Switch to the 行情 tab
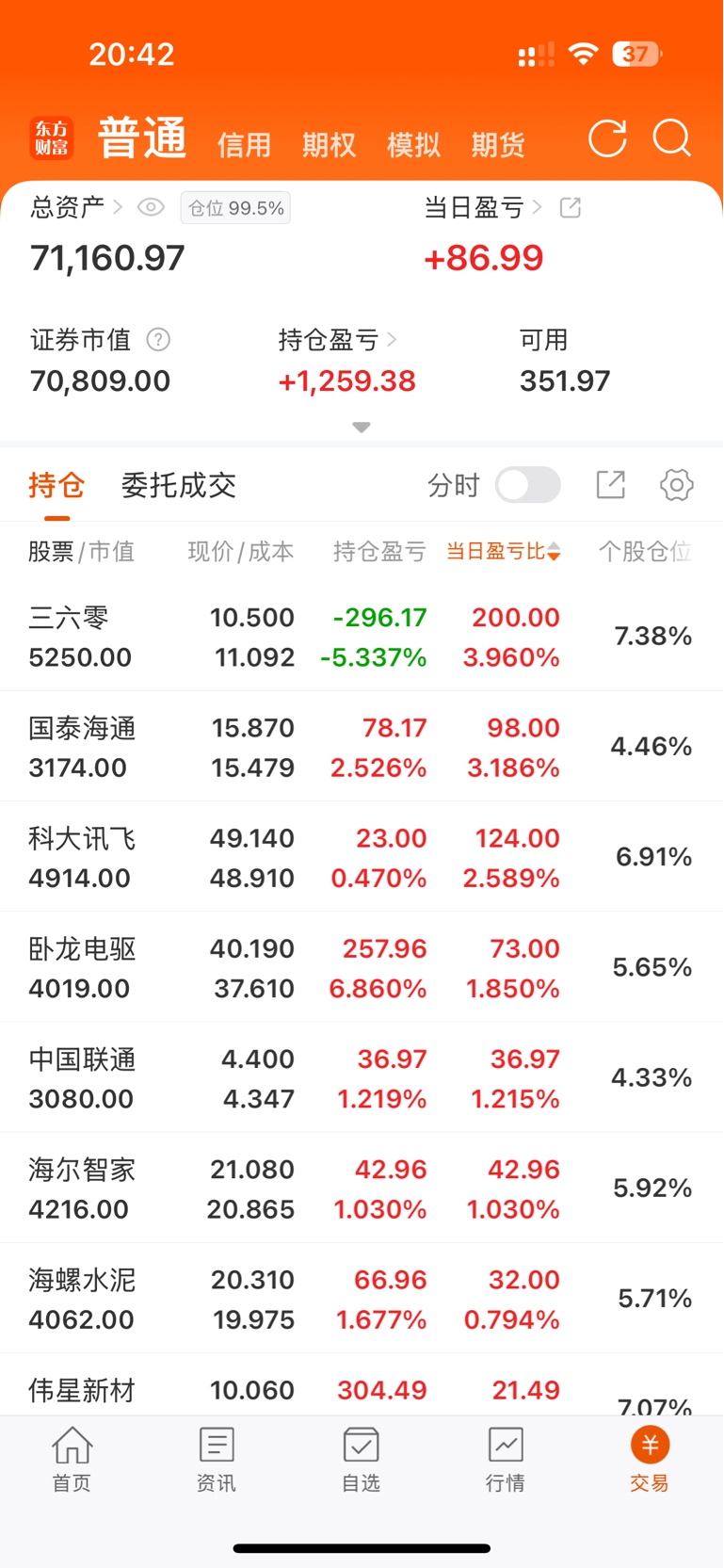Screen dimensions: 724x1568 [x=505, y=1459]
